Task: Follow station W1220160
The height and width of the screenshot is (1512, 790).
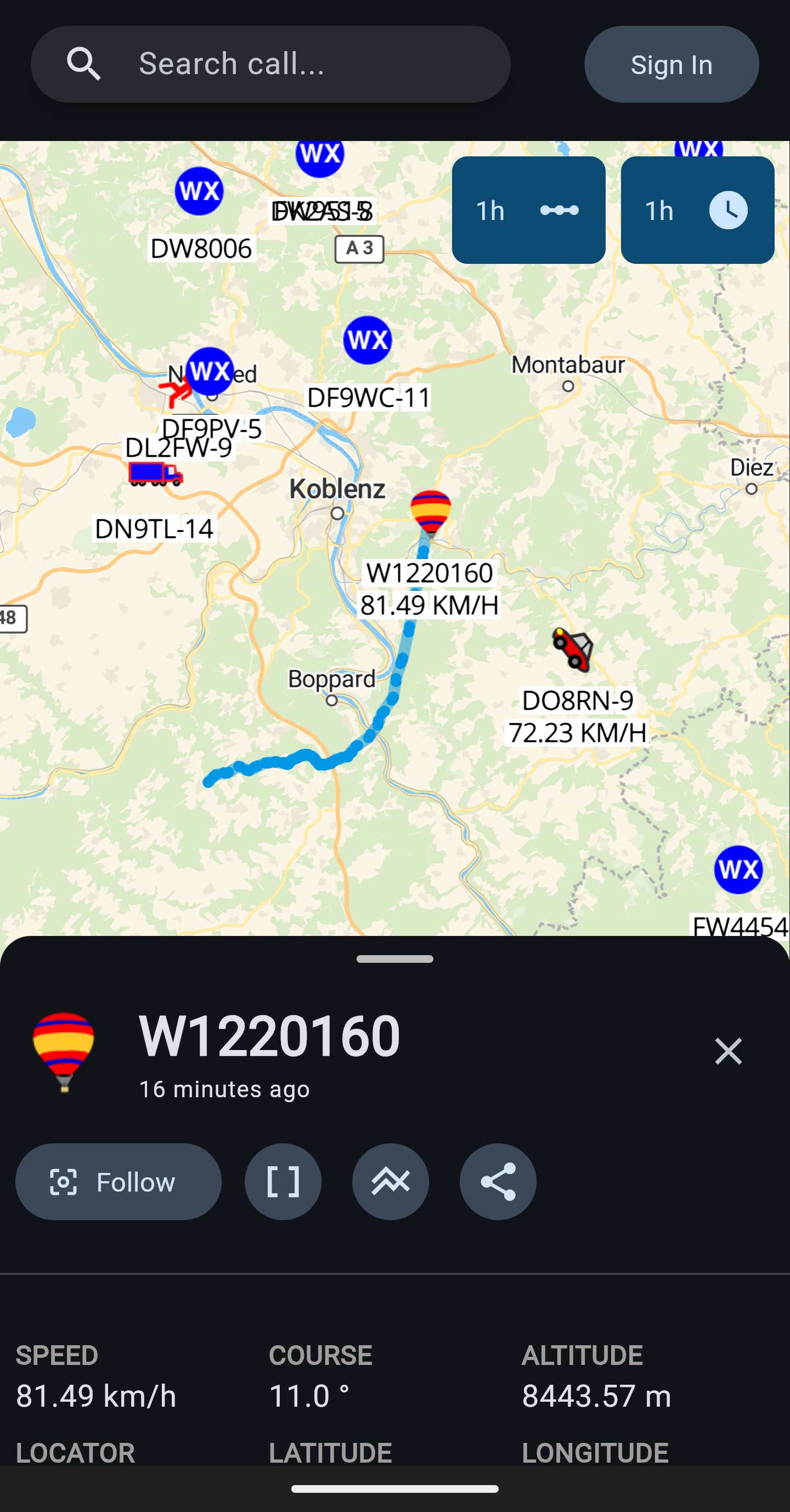Action: 119,1182
